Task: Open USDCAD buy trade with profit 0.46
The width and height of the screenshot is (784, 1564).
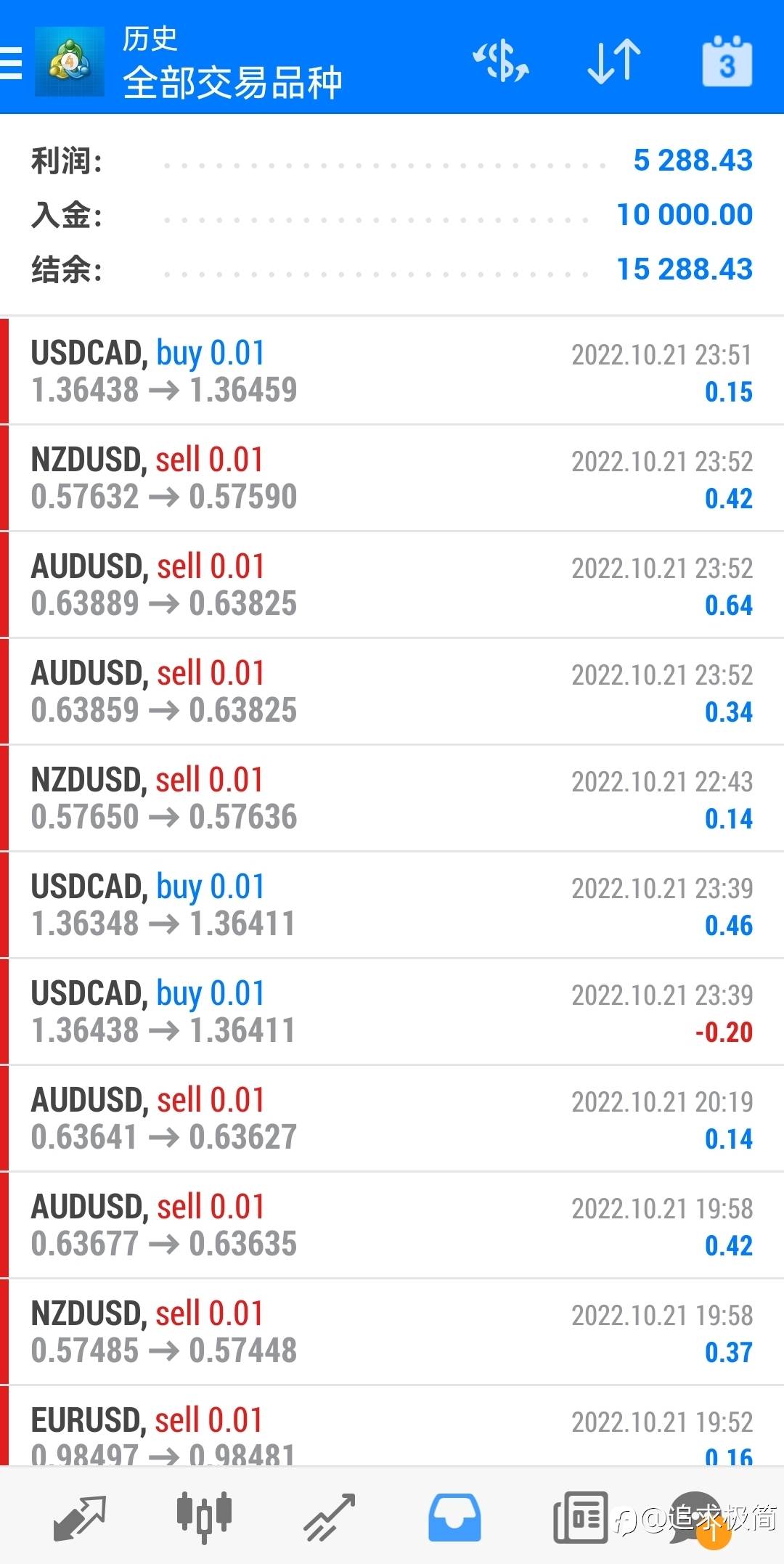Action: point(392,905)
